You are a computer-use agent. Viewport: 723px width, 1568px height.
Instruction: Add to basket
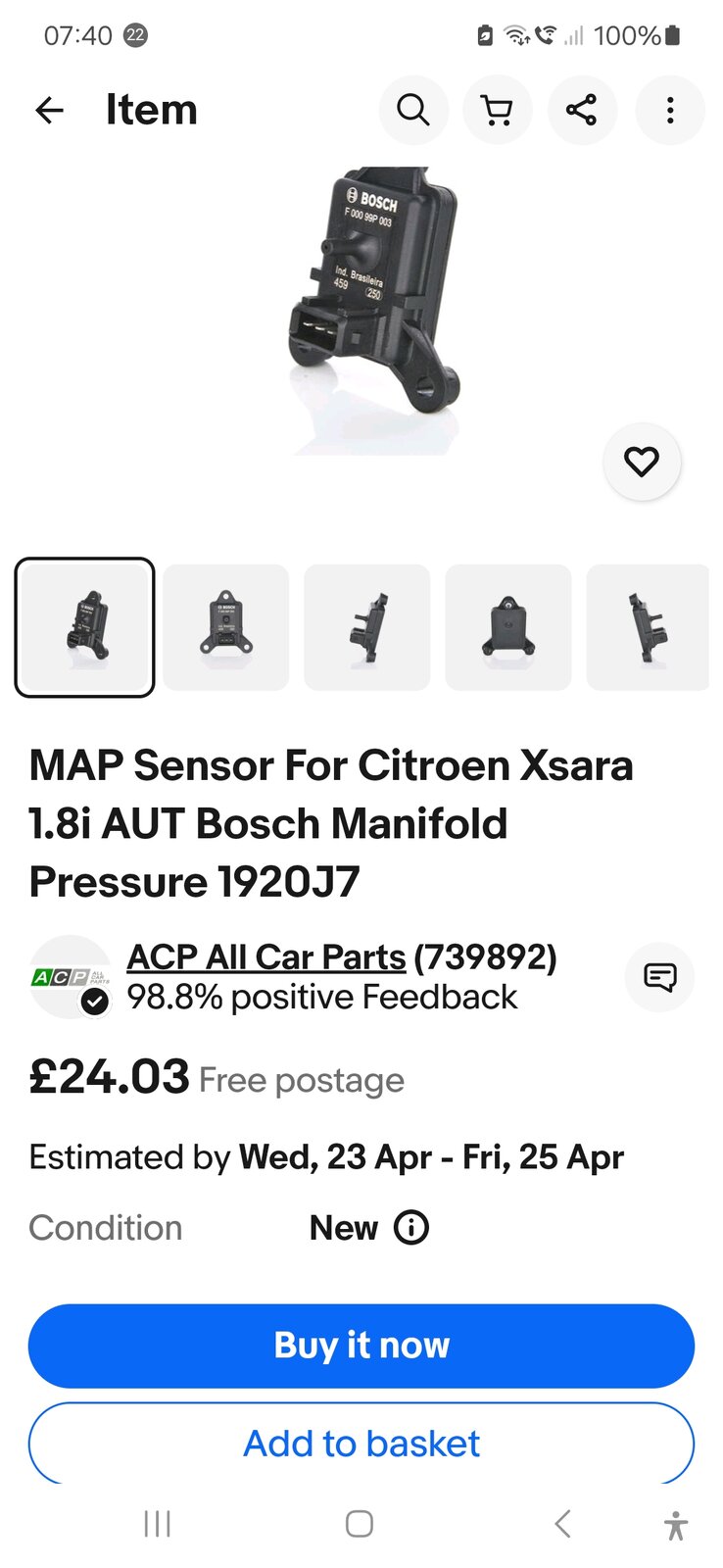(x=361, y=1444)
